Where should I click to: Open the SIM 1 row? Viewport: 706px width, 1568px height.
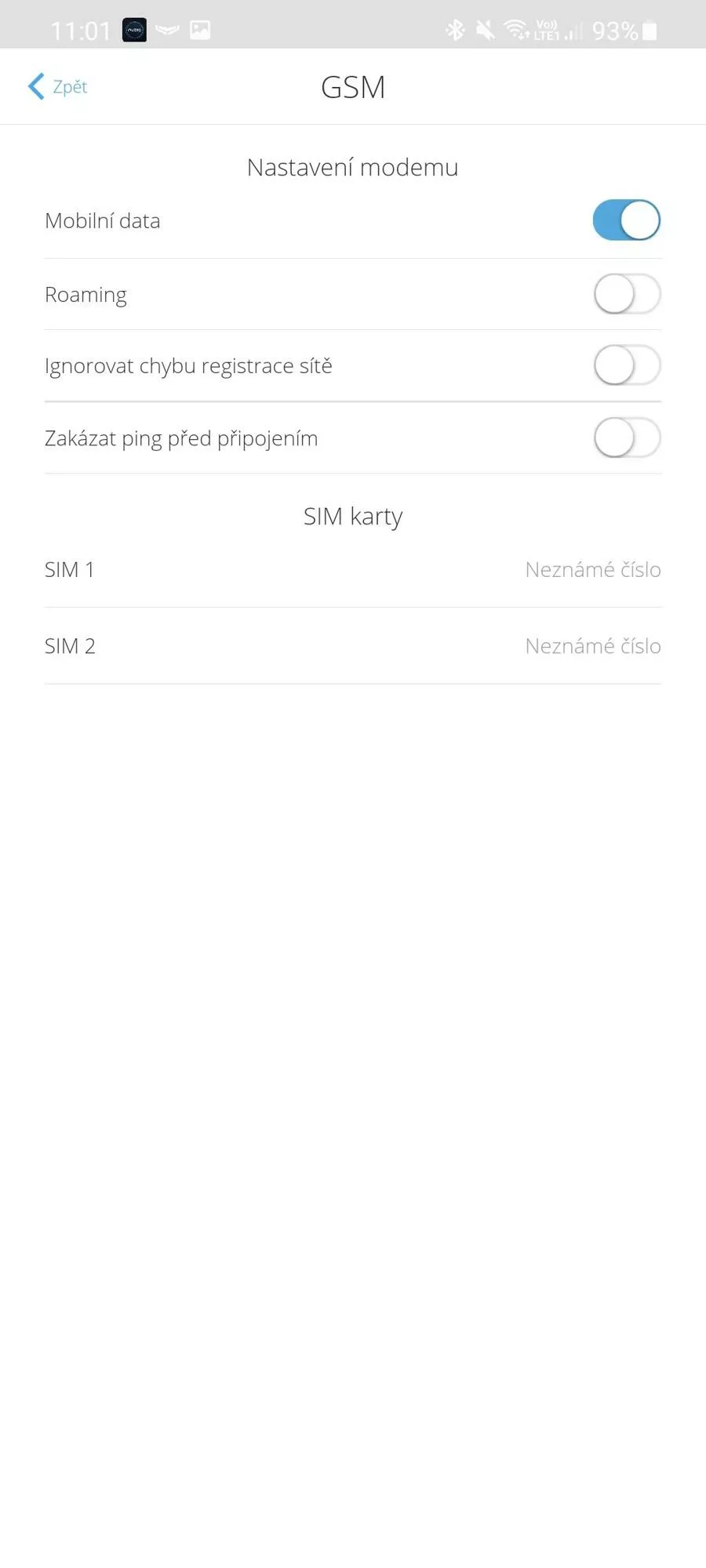coord(353,570)
